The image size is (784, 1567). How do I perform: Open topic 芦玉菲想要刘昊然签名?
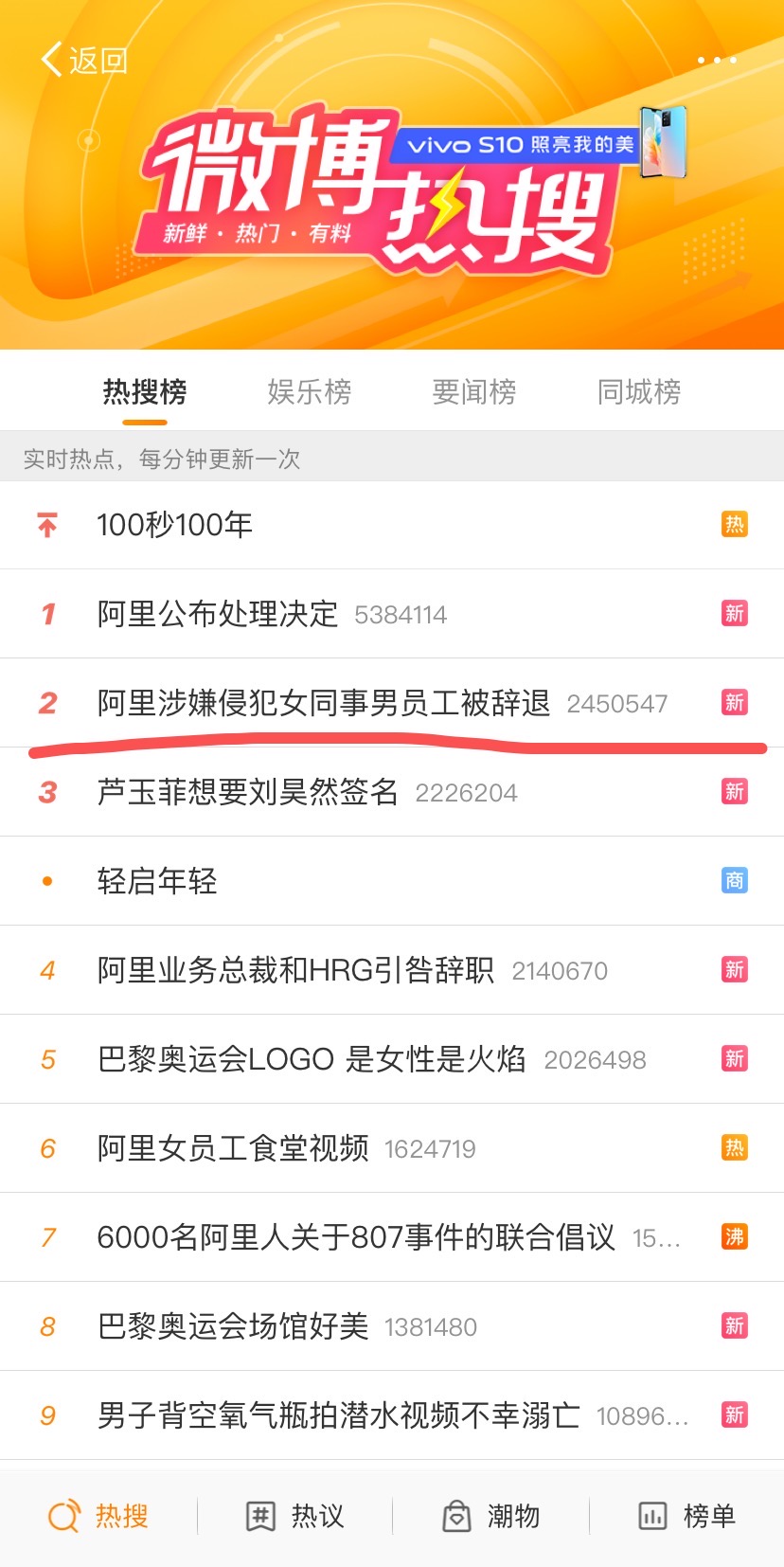tap(248, 792)
